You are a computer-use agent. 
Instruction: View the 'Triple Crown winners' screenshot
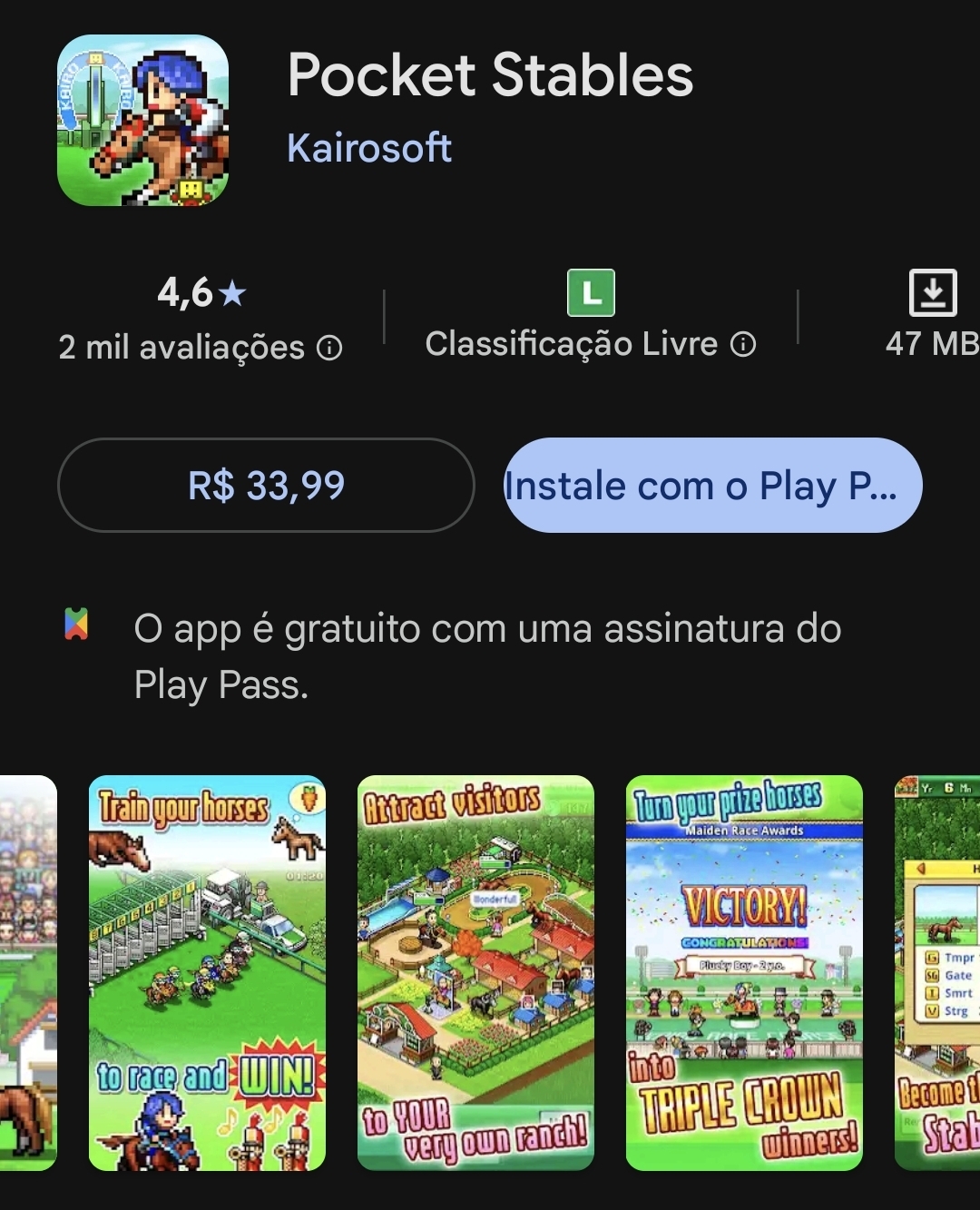[x=744, y=972]
